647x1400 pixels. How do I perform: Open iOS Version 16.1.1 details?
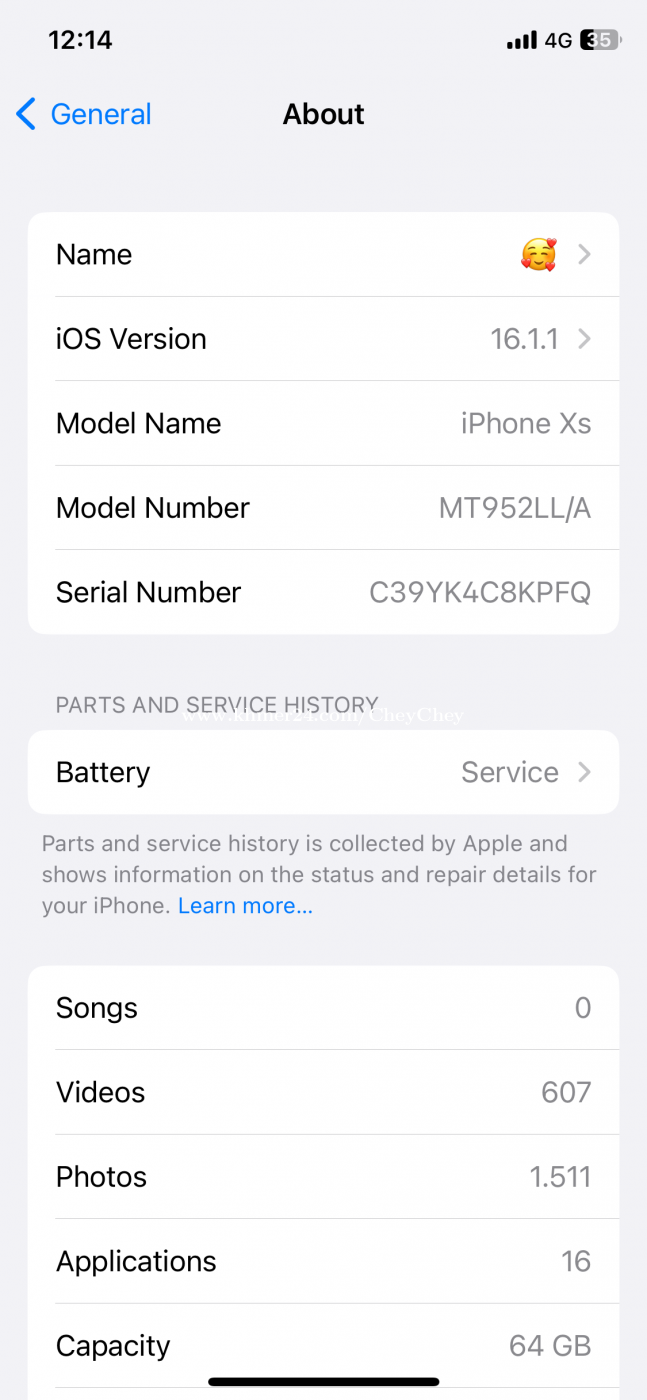(x=323, y=339)
